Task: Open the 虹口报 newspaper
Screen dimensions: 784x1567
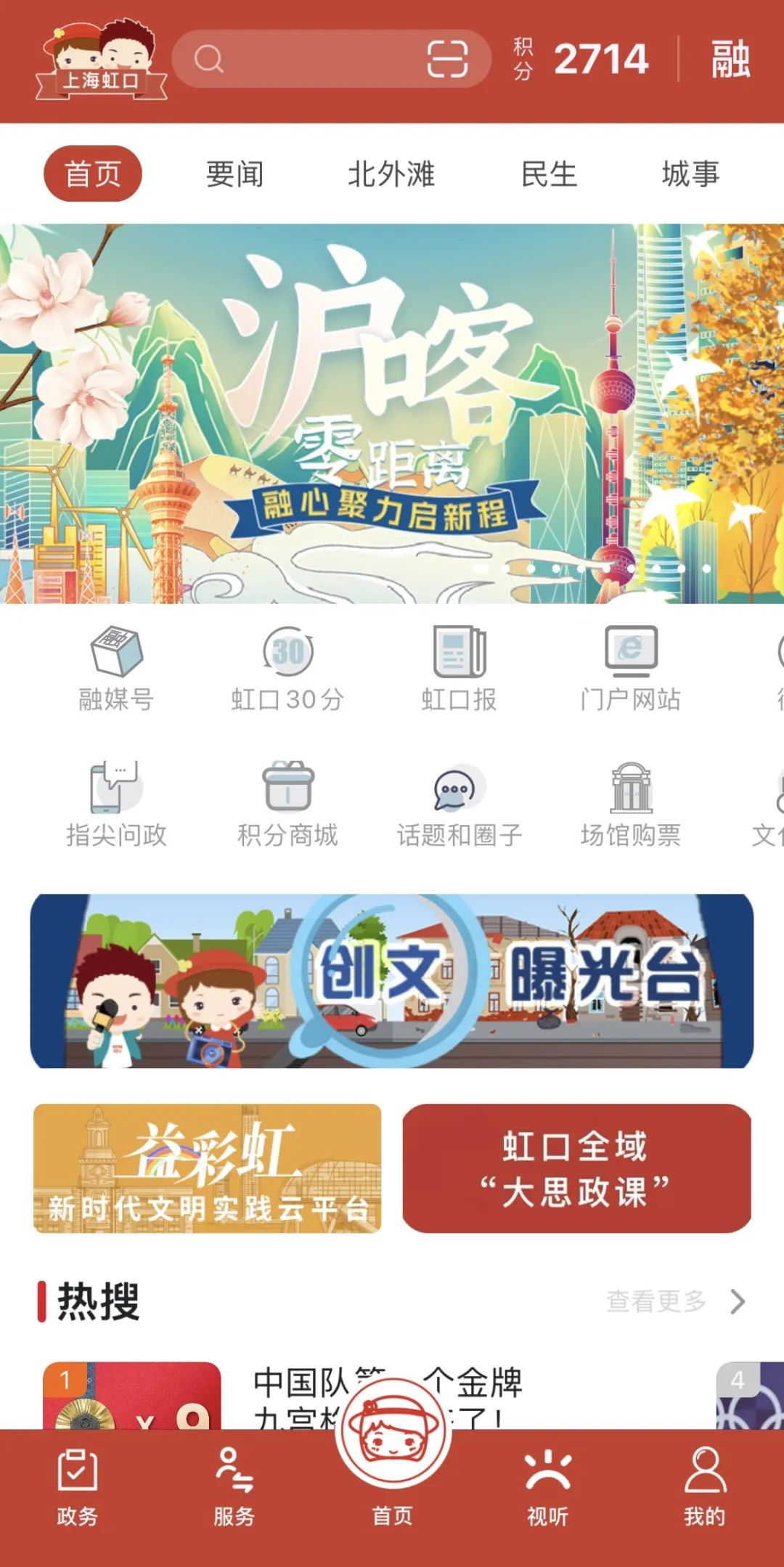Action: click(459, 668)
